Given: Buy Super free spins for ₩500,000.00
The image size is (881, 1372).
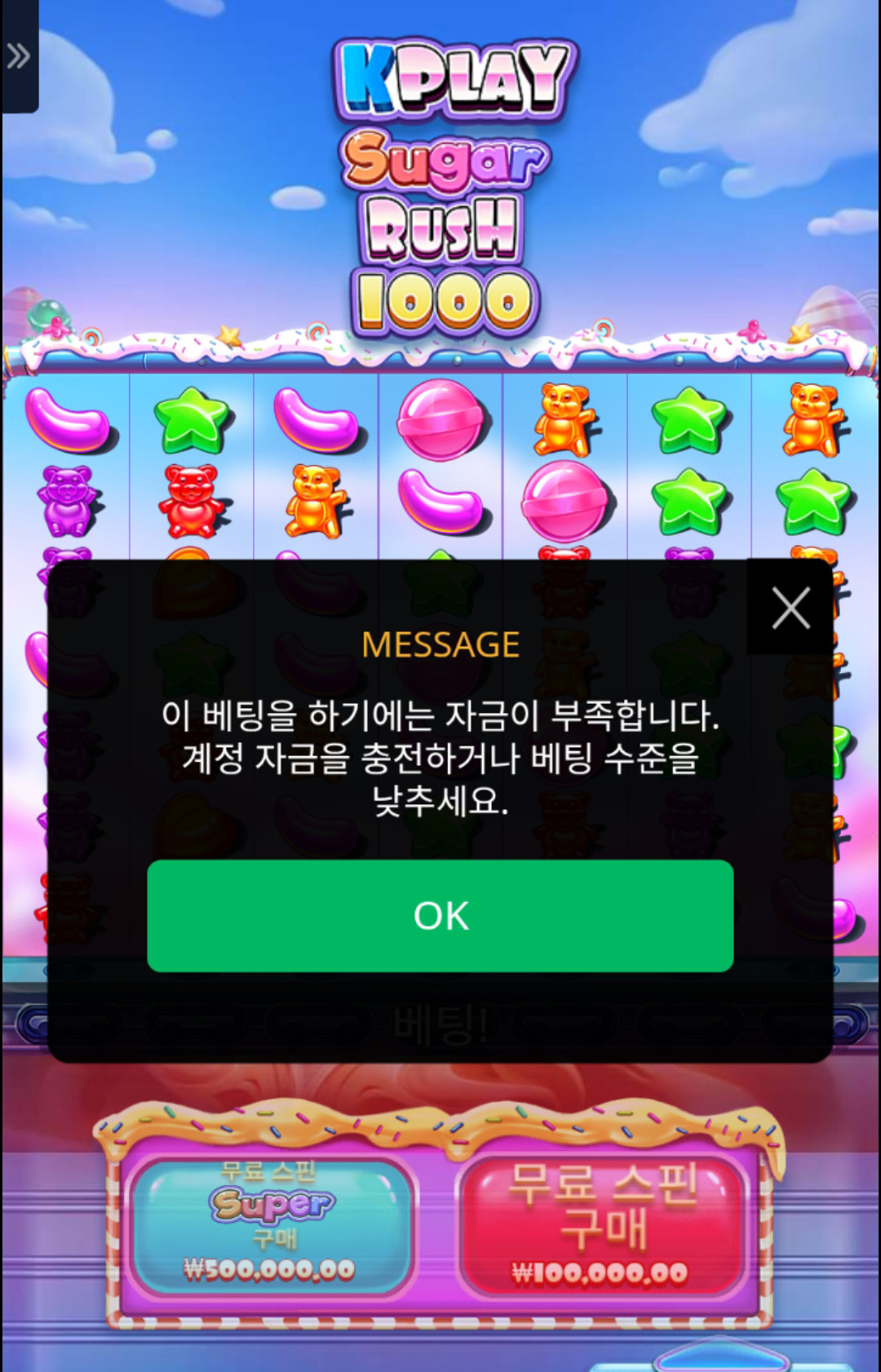Looking at the screenshot, I should 272,1226.
